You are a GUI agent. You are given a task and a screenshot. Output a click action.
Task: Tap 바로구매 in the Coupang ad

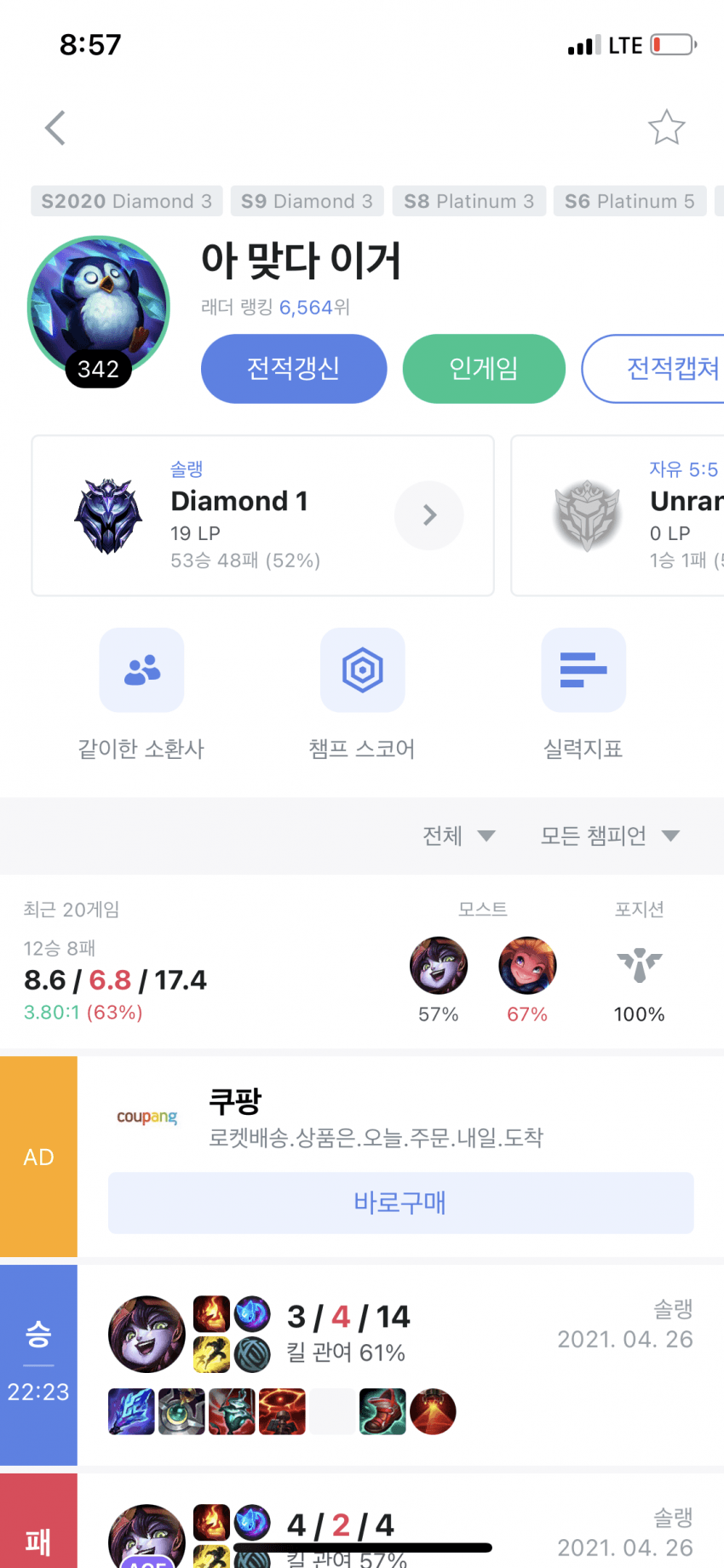(x=400, y=1203)
